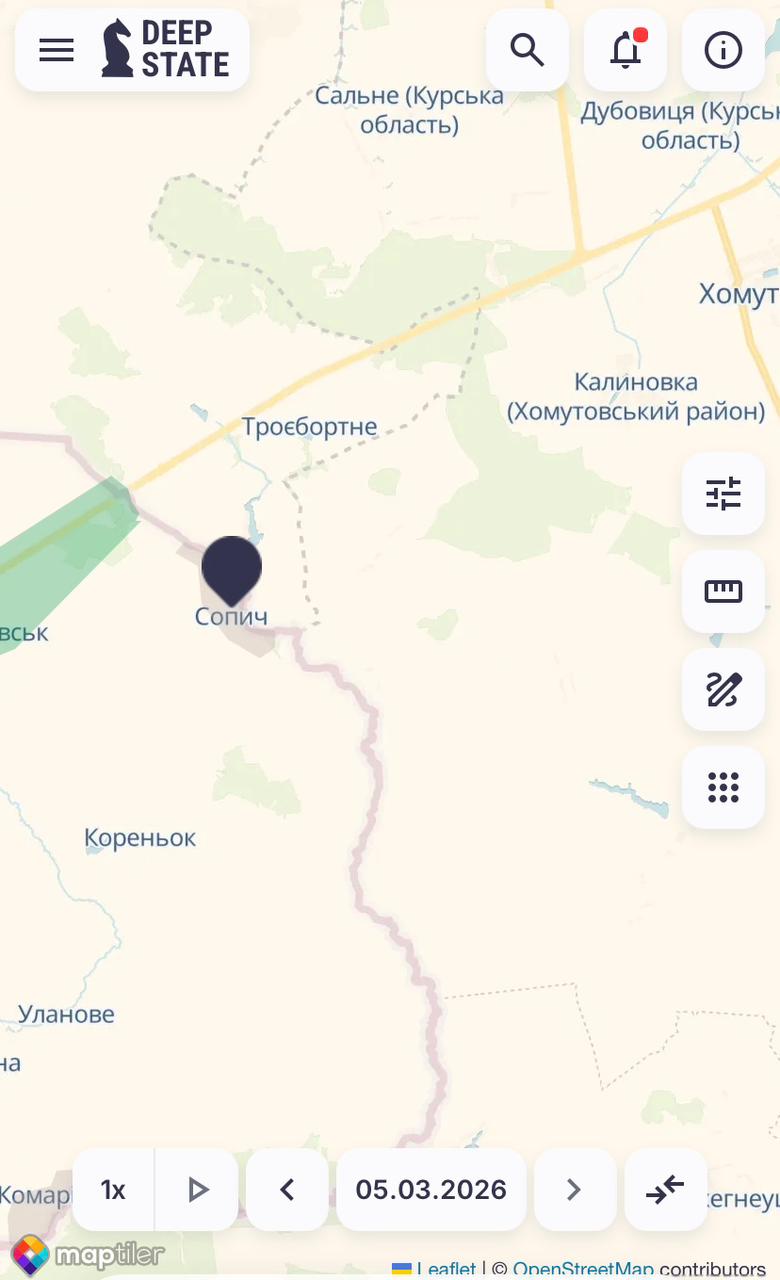Change playback speed 1x
This screenshot has width=780, height=1280.
point(113,1189)
